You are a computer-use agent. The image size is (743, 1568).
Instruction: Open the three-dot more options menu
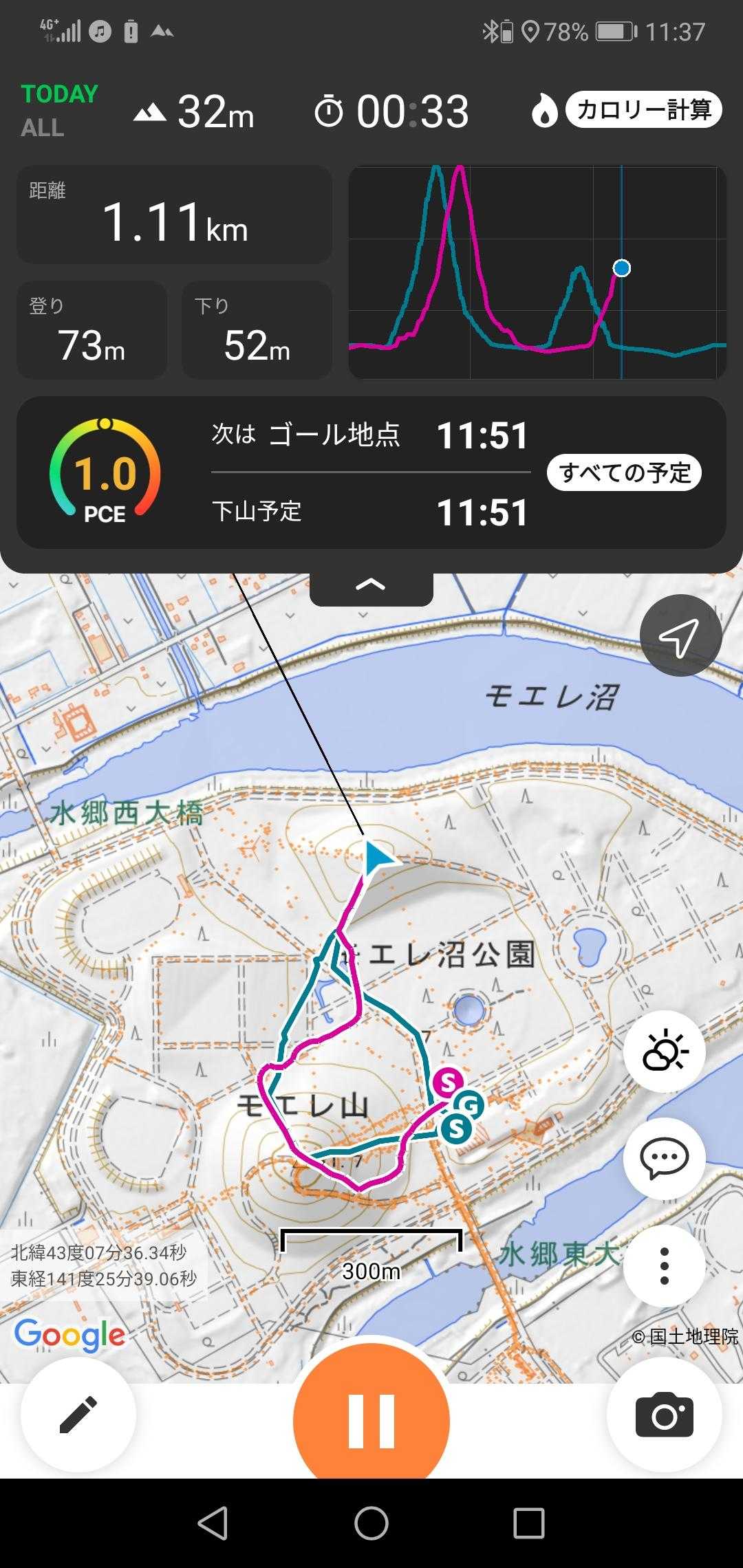click(665, 1265)
